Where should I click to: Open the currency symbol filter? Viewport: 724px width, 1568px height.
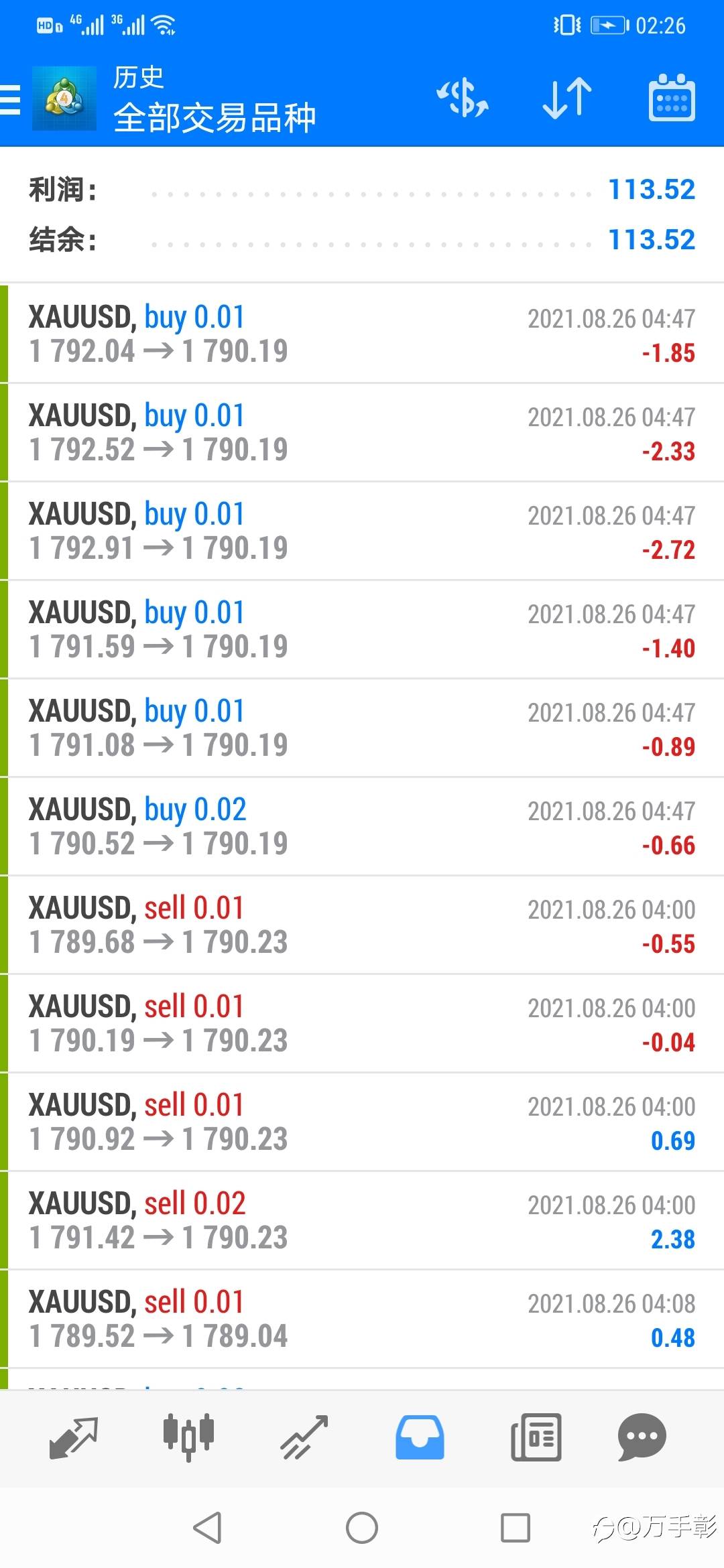[x=463, y=98]
